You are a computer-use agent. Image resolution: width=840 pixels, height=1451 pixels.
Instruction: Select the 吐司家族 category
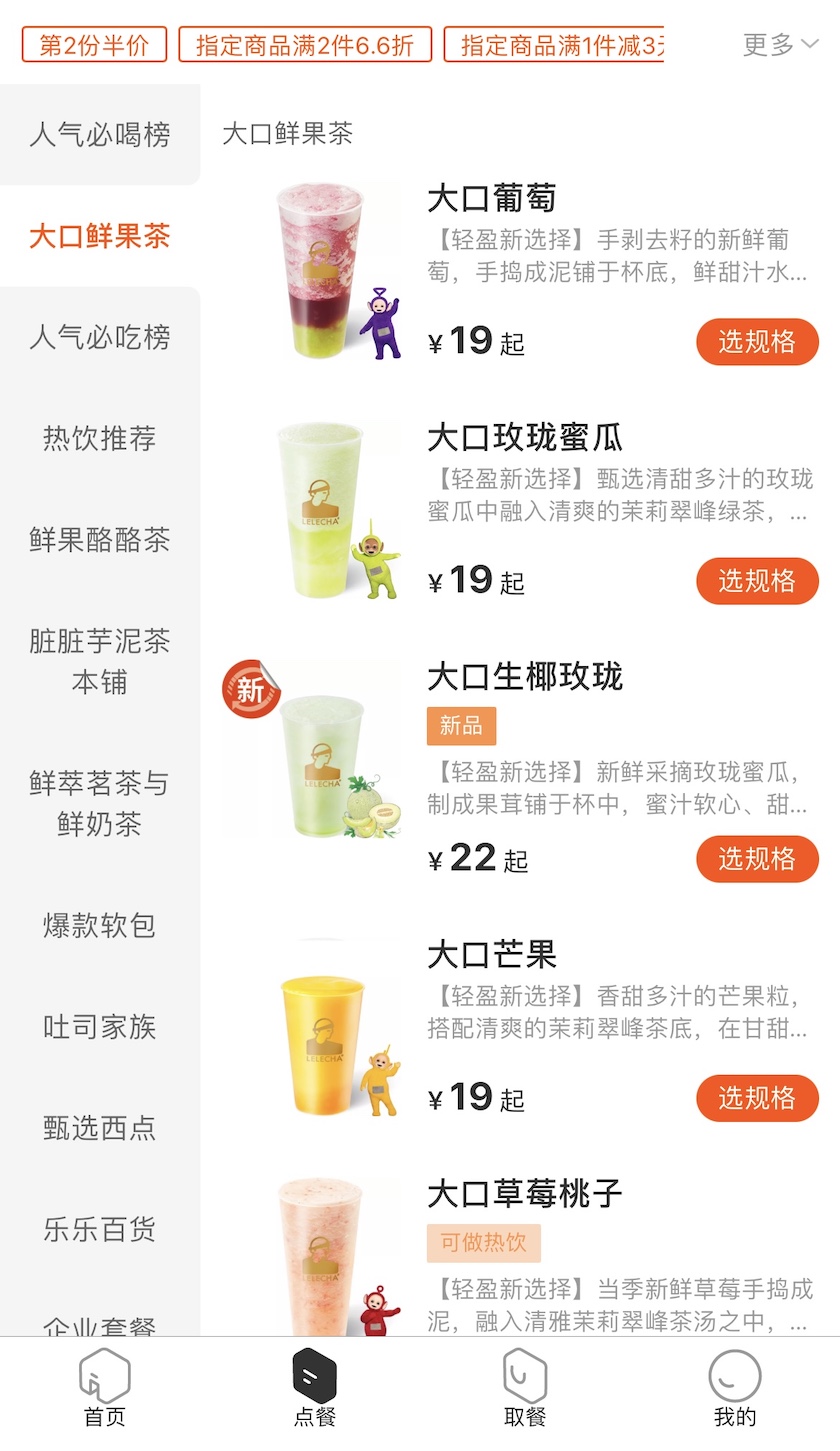click(x=100, y=1027)
